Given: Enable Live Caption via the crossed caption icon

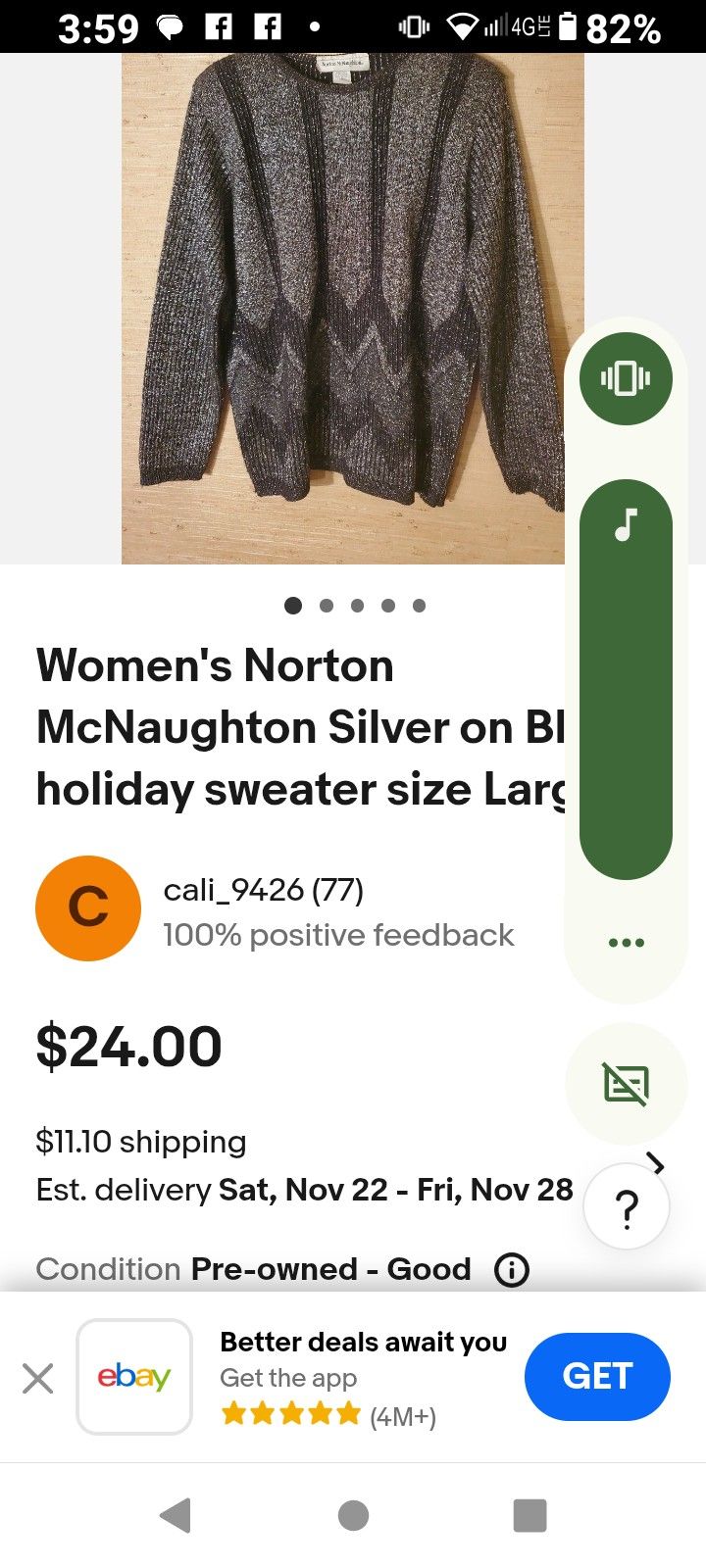Looking at the screenshot, I should pyautogui.click(x=626, y=1084).
